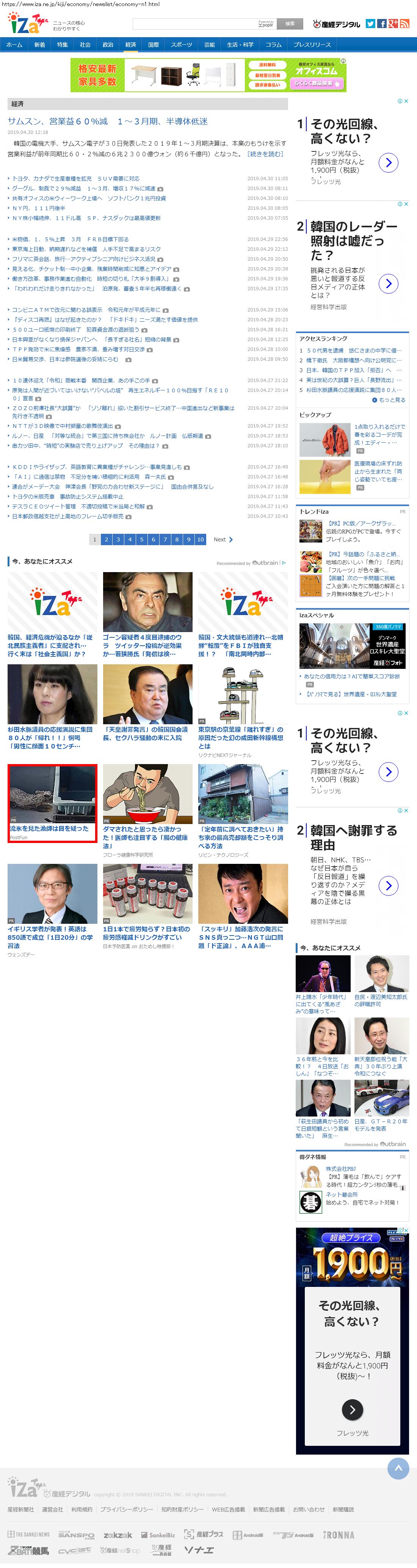Open the 流氷を見た漁師は目を疑った card
Screen dimensions: 417x1568
tap(52, 802)
